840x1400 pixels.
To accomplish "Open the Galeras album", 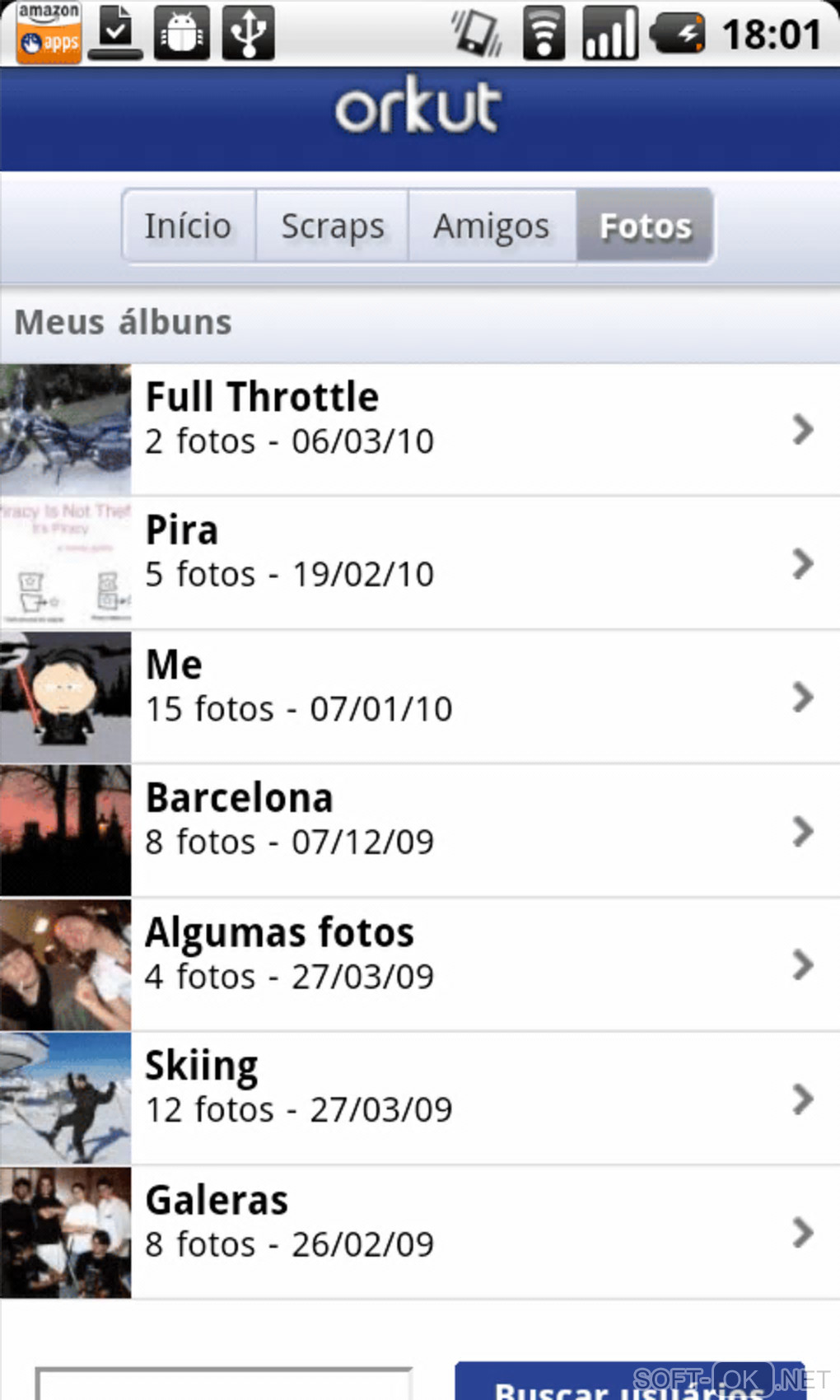I will click(x=420, y=1232).
